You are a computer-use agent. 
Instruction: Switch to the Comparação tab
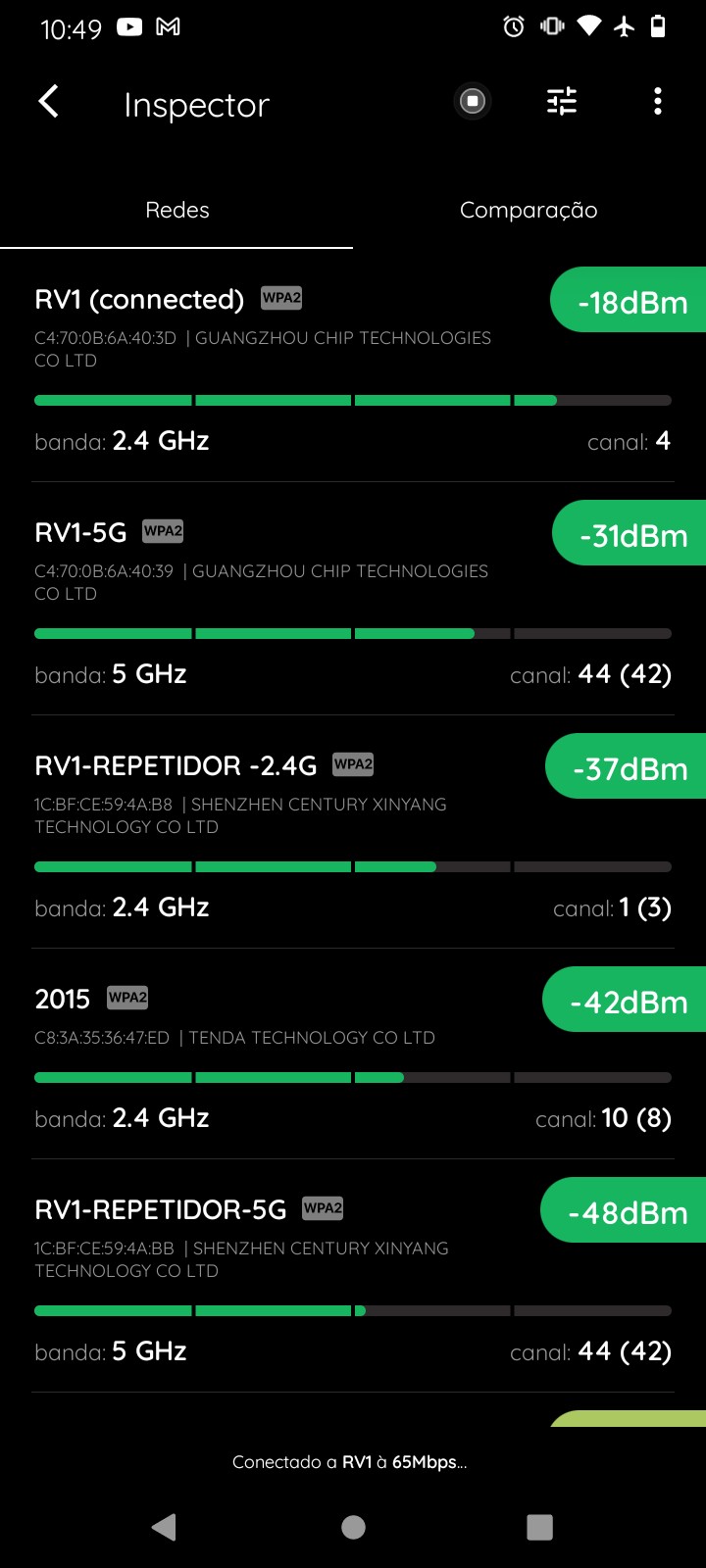[529, 210]
